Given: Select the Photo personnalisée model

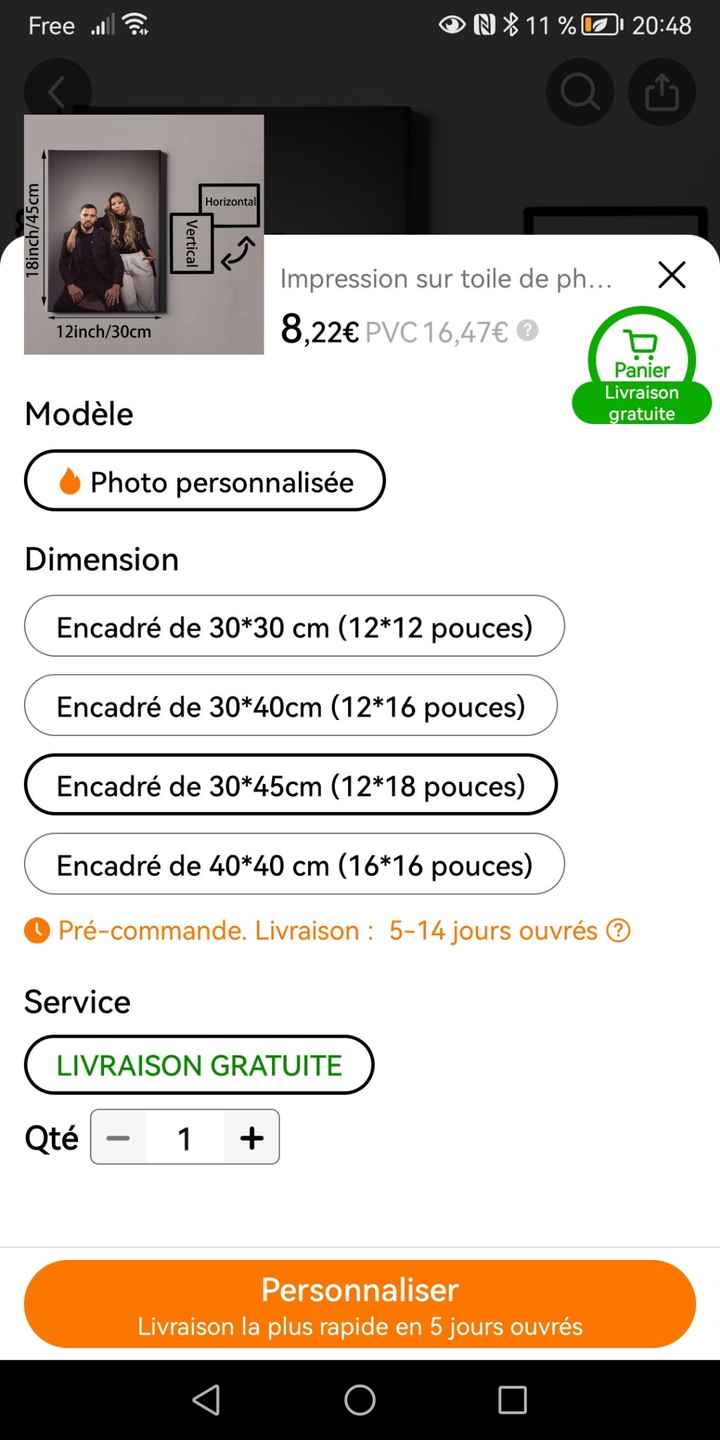Looking at the screenshot, I should [x=204, y=481].
